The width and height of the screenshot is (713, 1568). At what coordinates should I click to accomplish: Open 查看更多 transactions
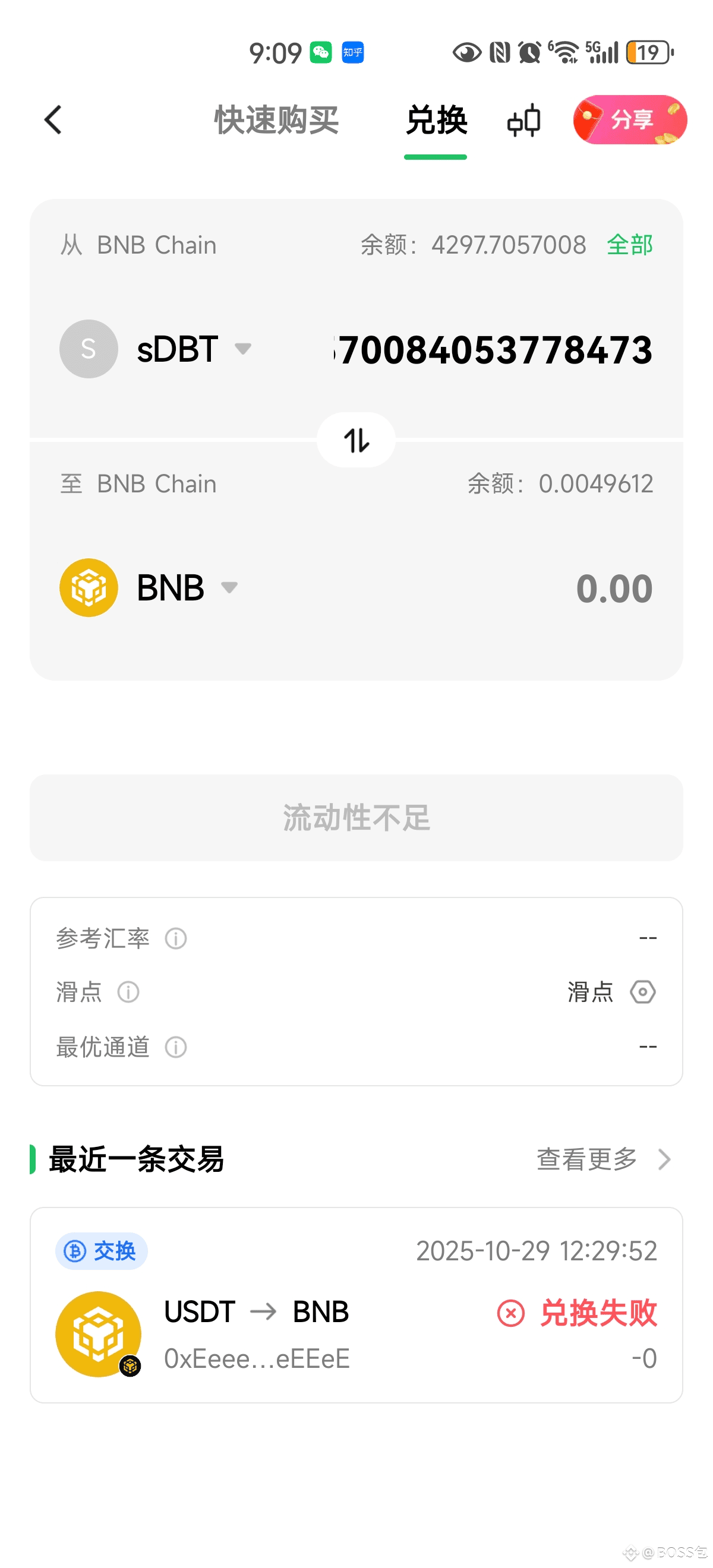(603, 1159)
